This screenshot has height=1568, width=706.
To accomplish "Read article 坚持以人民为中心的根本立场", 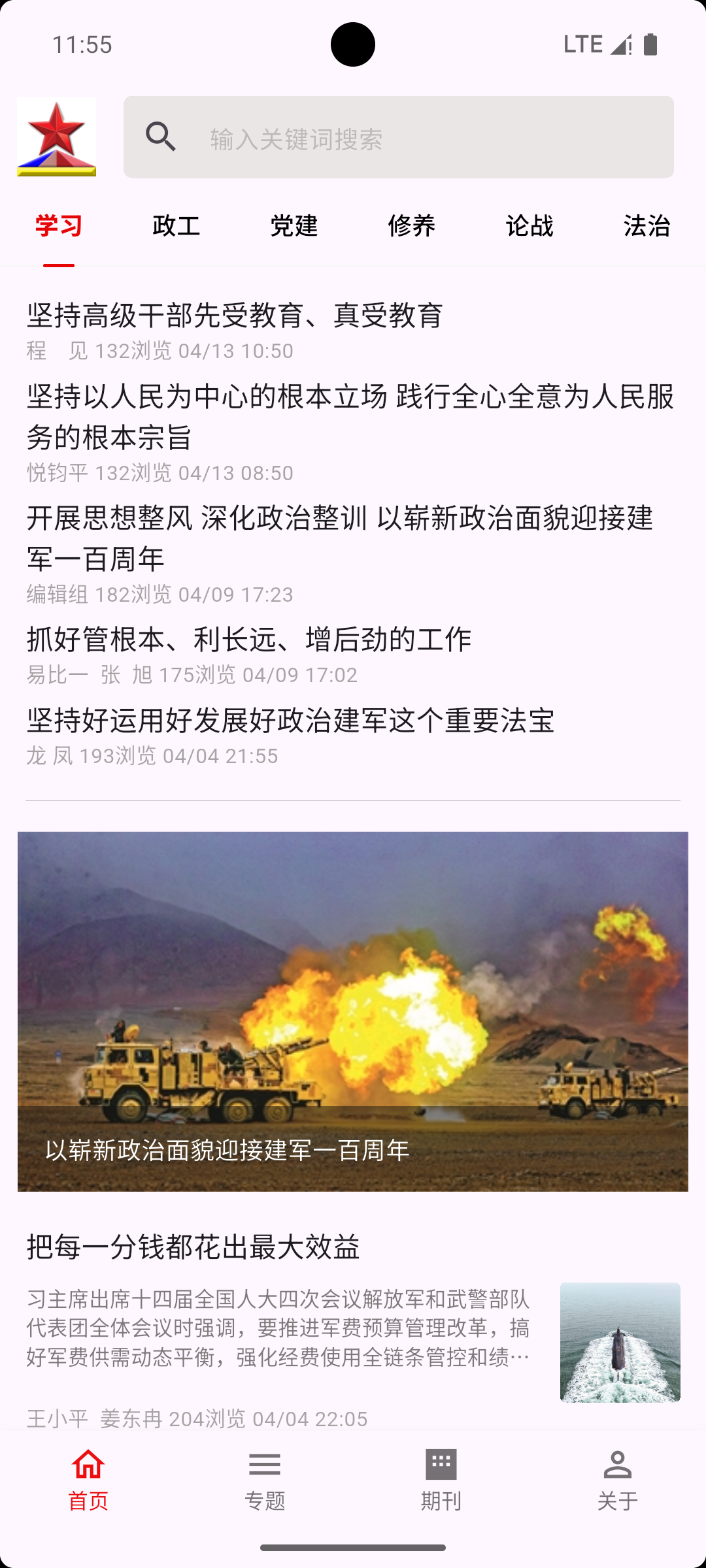I will 350,417.
